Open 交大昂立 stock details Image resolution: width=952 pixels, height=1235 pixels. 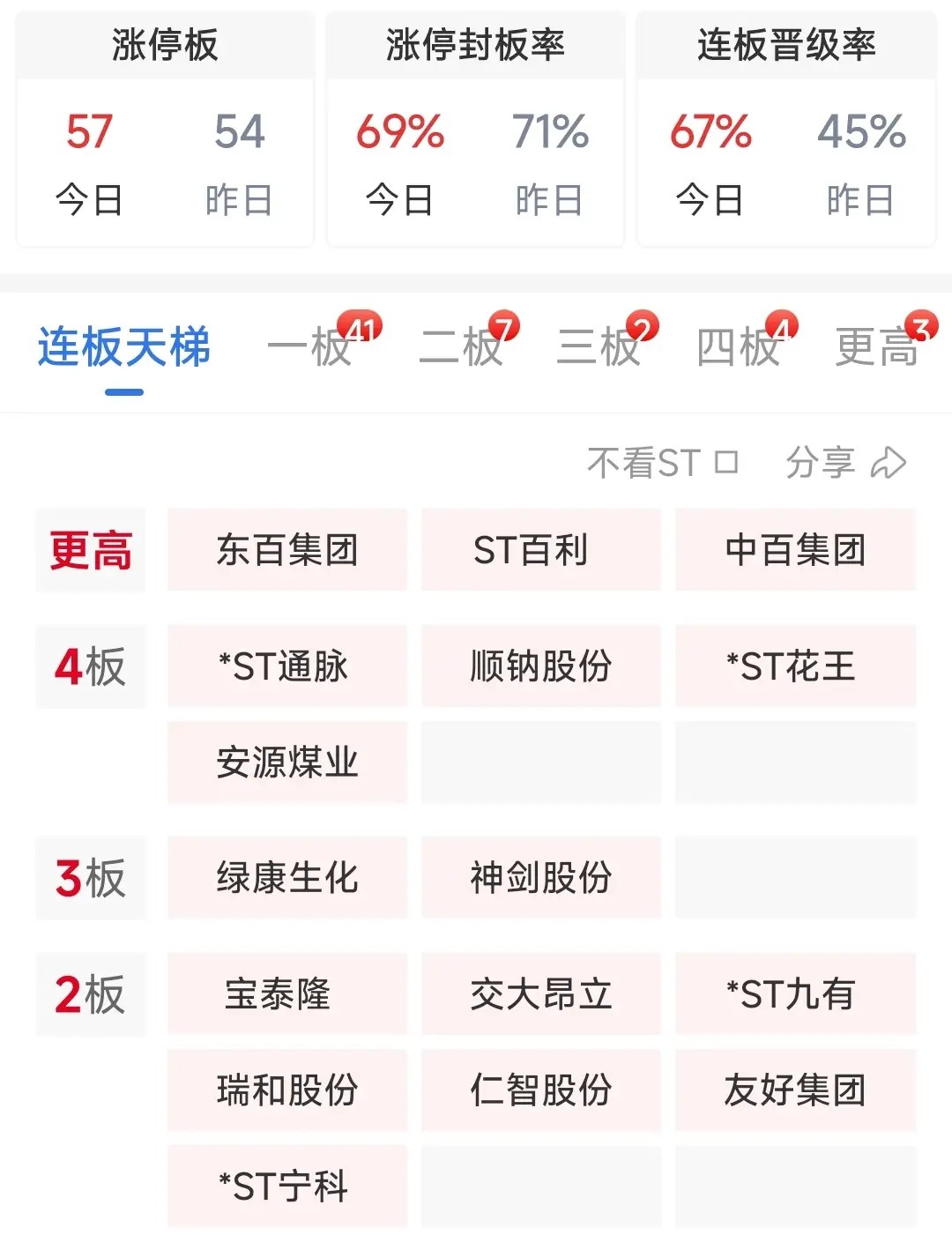click(x=540, y=994)
